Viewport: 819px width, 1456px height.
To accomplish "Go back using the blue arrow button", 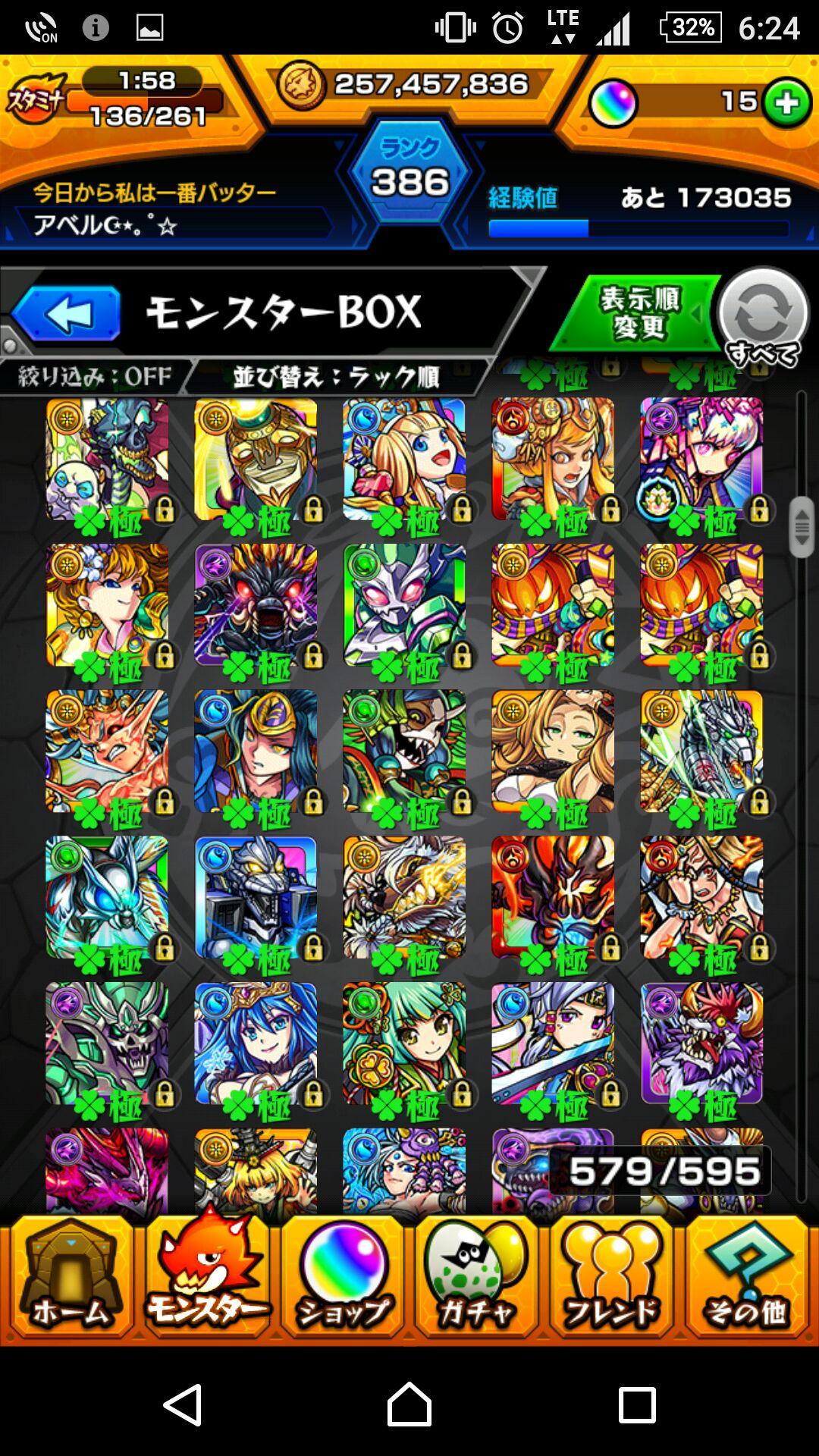I will (x=67, y=313).
